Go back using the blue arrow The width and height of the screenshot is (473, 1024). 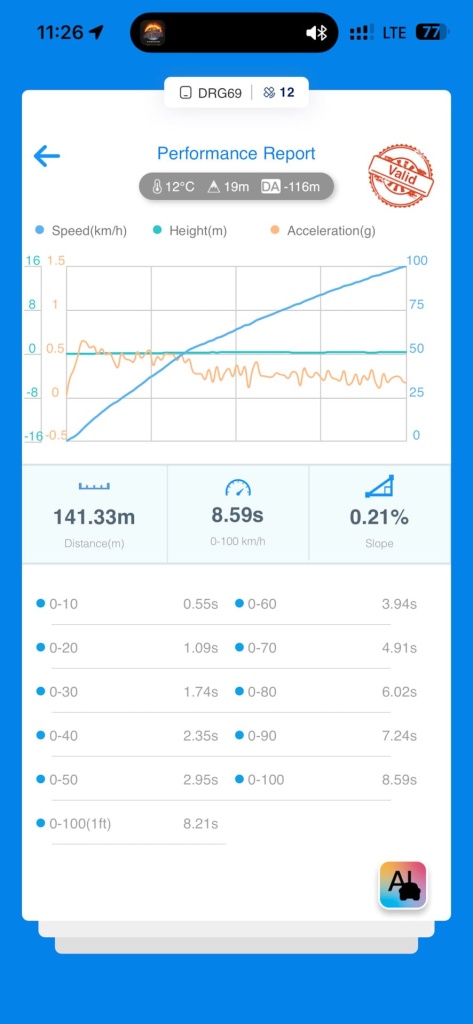click(46, 156)
